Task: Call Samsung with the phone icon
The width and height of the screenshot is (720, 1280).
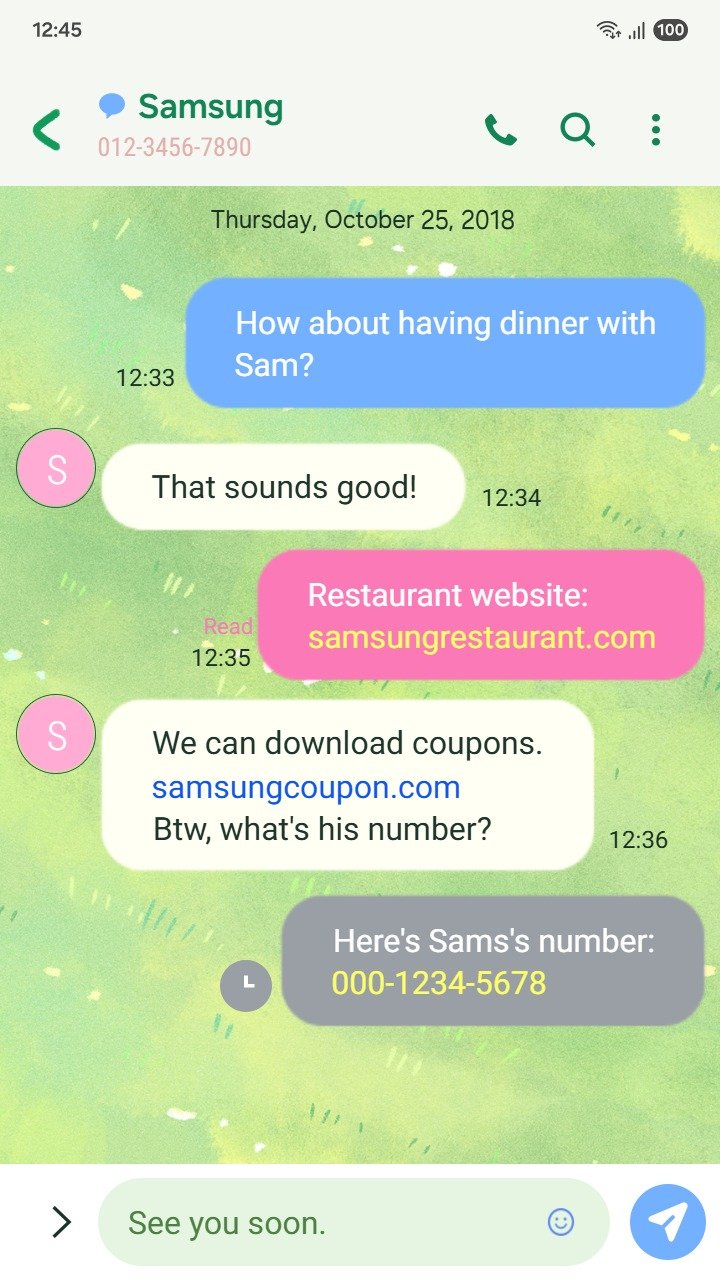Action: [500, 130]
